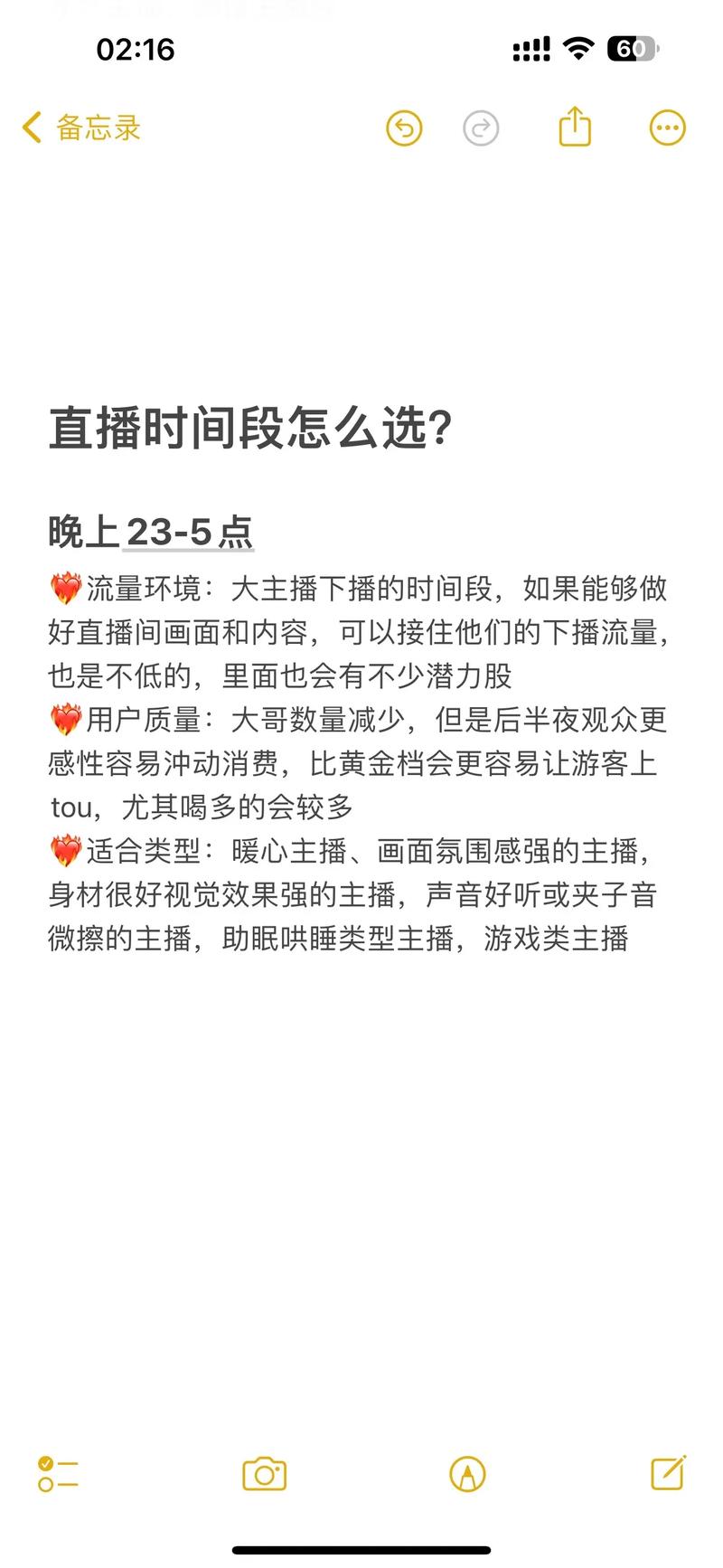
Task: Tap the camera icon to insert a photo
Action: point(263,1474)
